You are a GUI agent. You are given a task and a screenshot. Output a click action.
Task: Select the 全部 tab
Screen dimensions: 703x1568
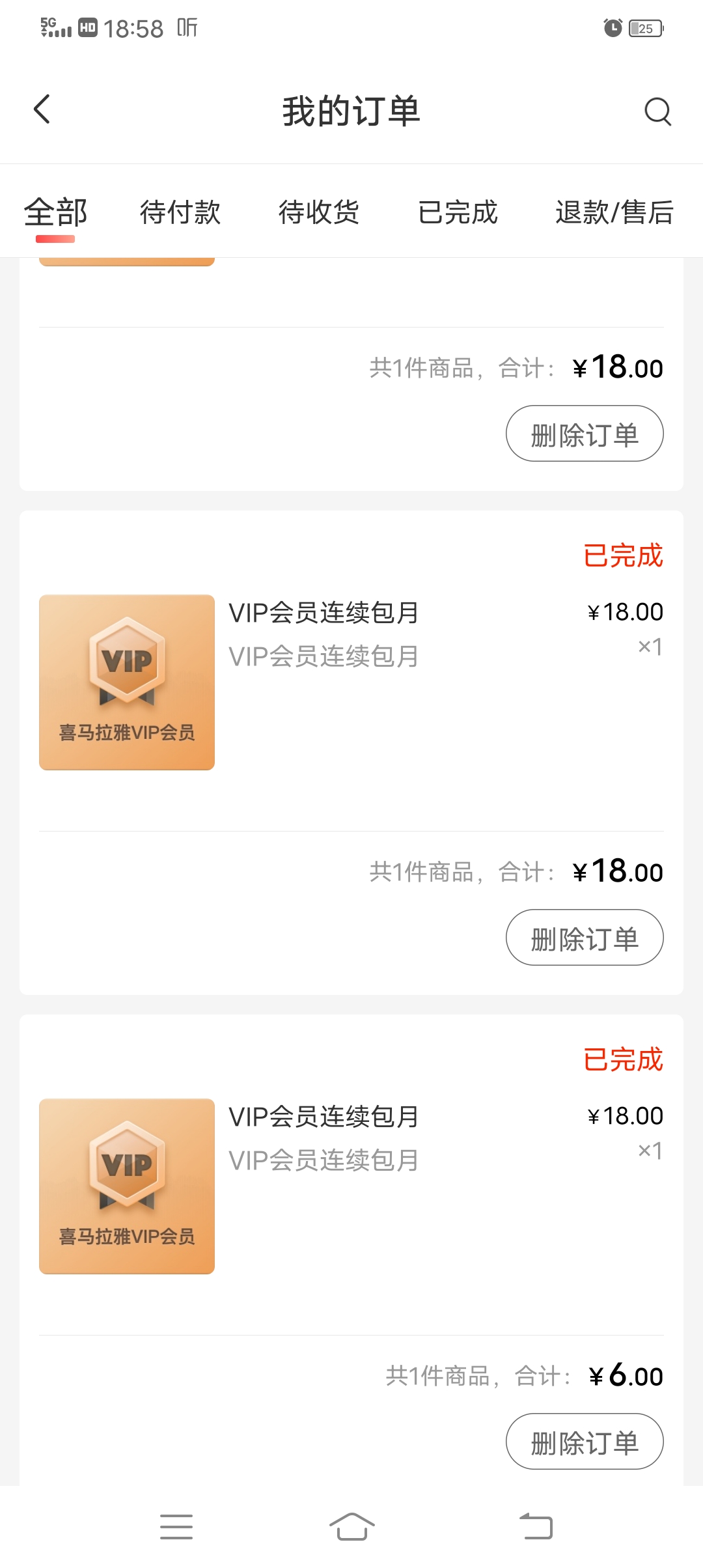pos(56,212)
